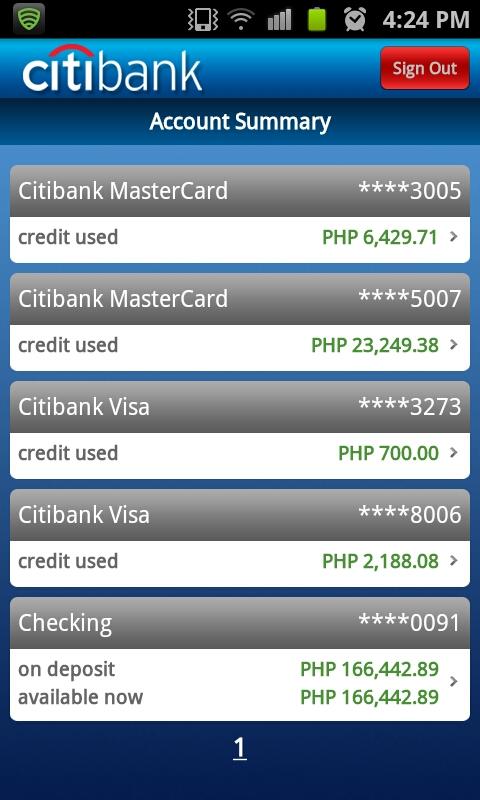Select the Citibank Visa ending 8006
The height and width of the screenshot is (800, 480).
click(240, 538)
